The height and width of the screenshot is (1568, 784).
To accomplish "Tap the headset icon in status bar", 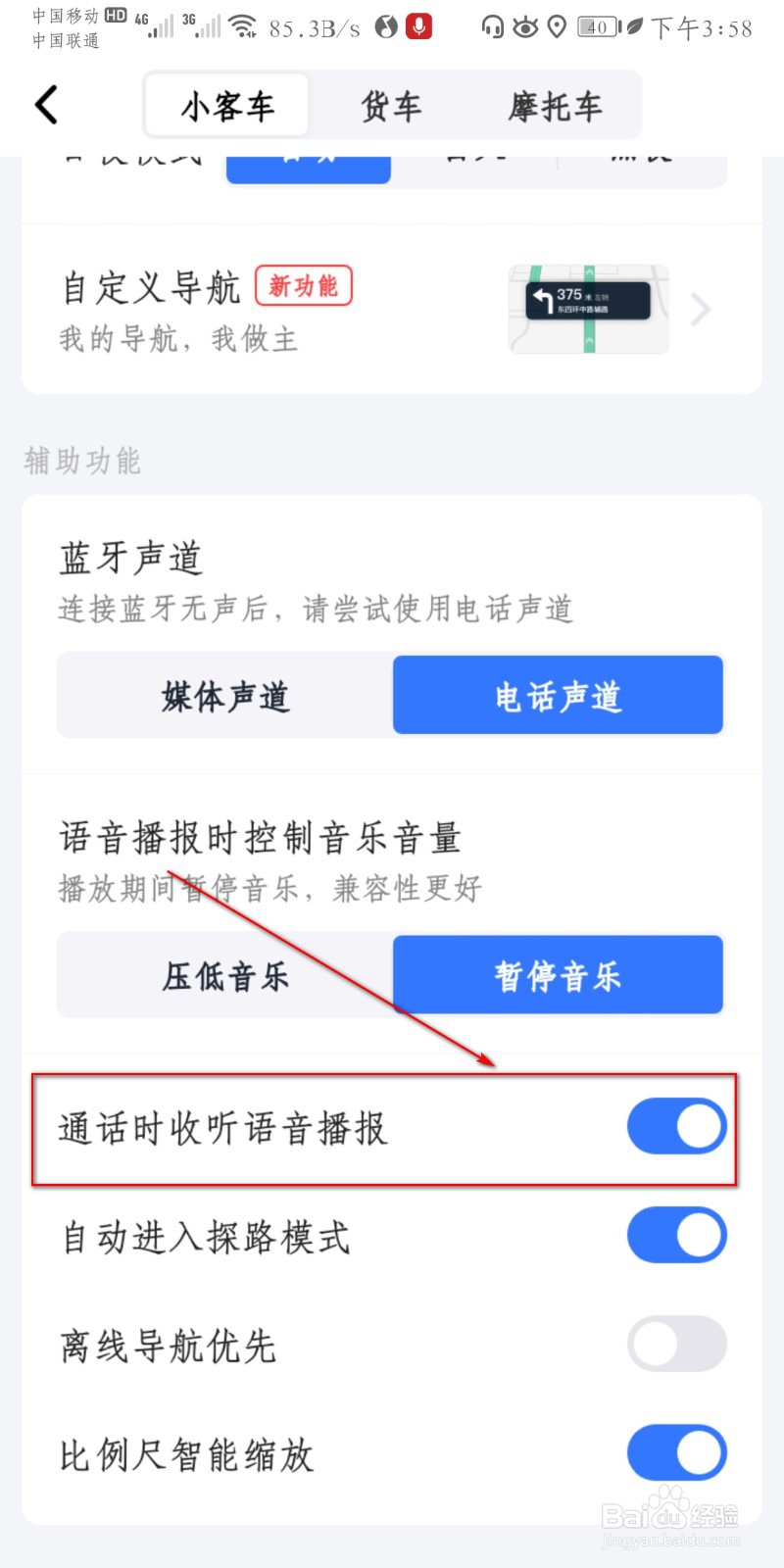I will [x=492, y=26].
